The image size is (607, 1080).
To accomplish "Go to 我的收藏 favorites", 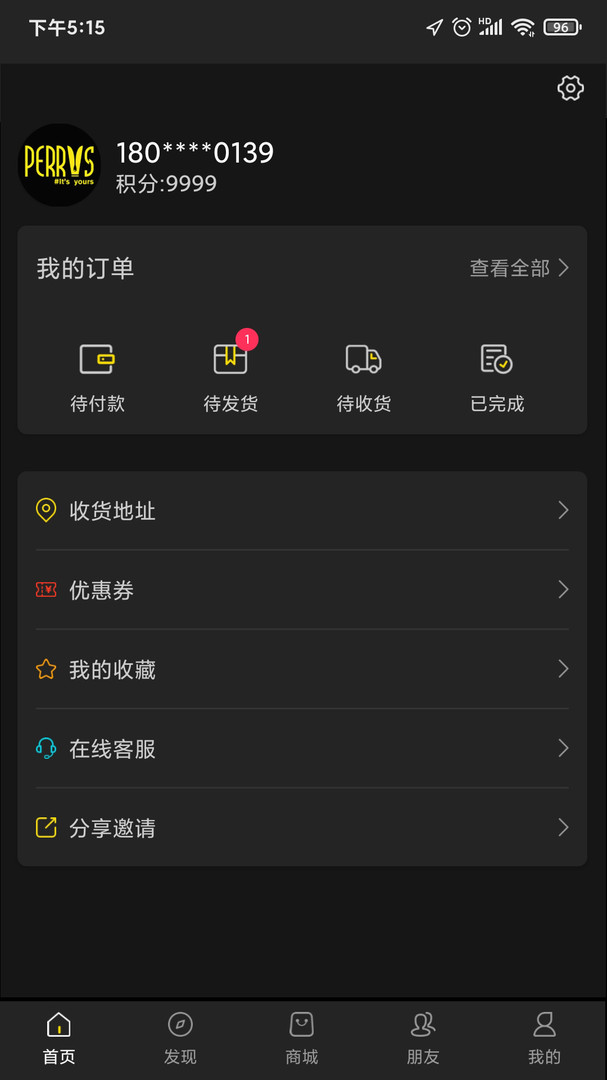I will coord(302,669).
